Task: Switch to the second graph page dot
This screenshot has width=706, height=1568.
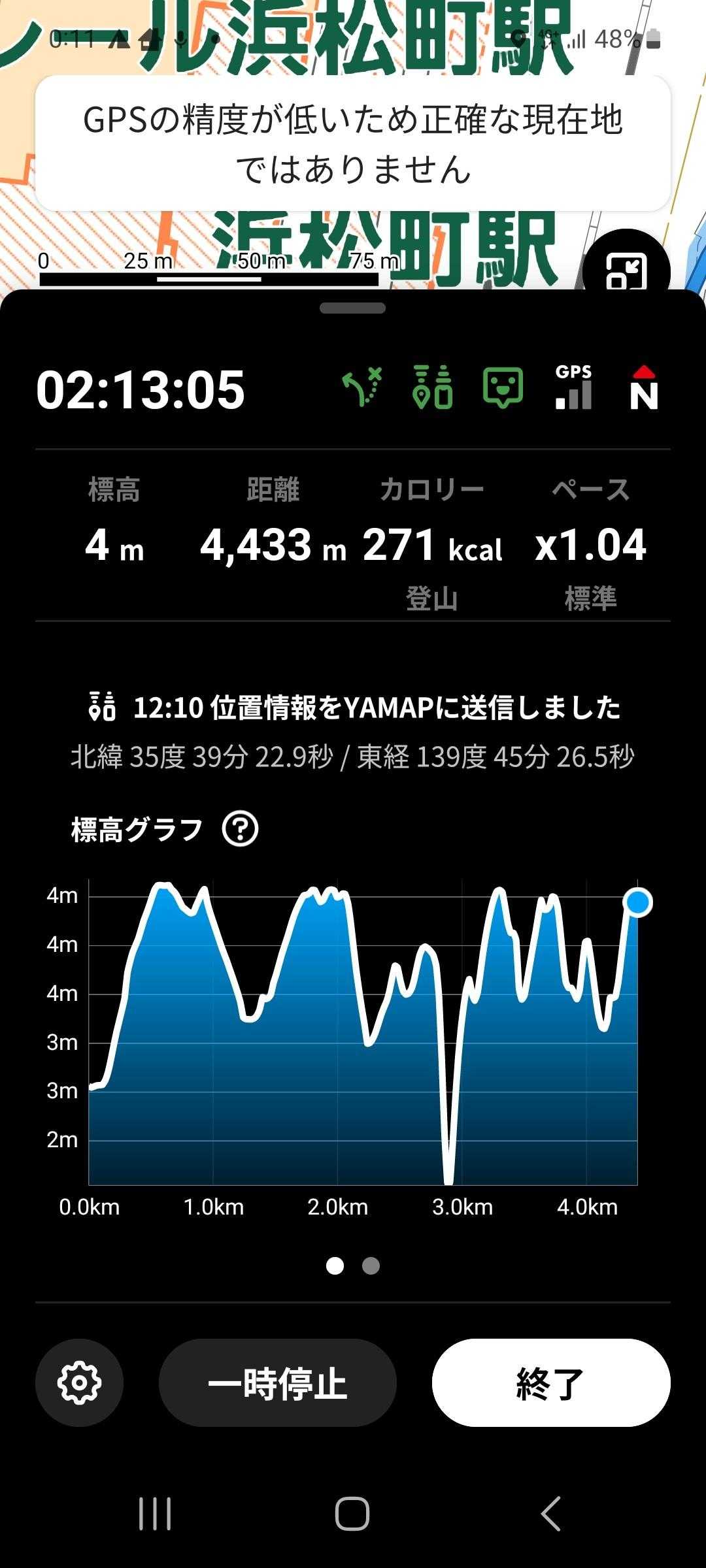Action: click(371, 1266)
